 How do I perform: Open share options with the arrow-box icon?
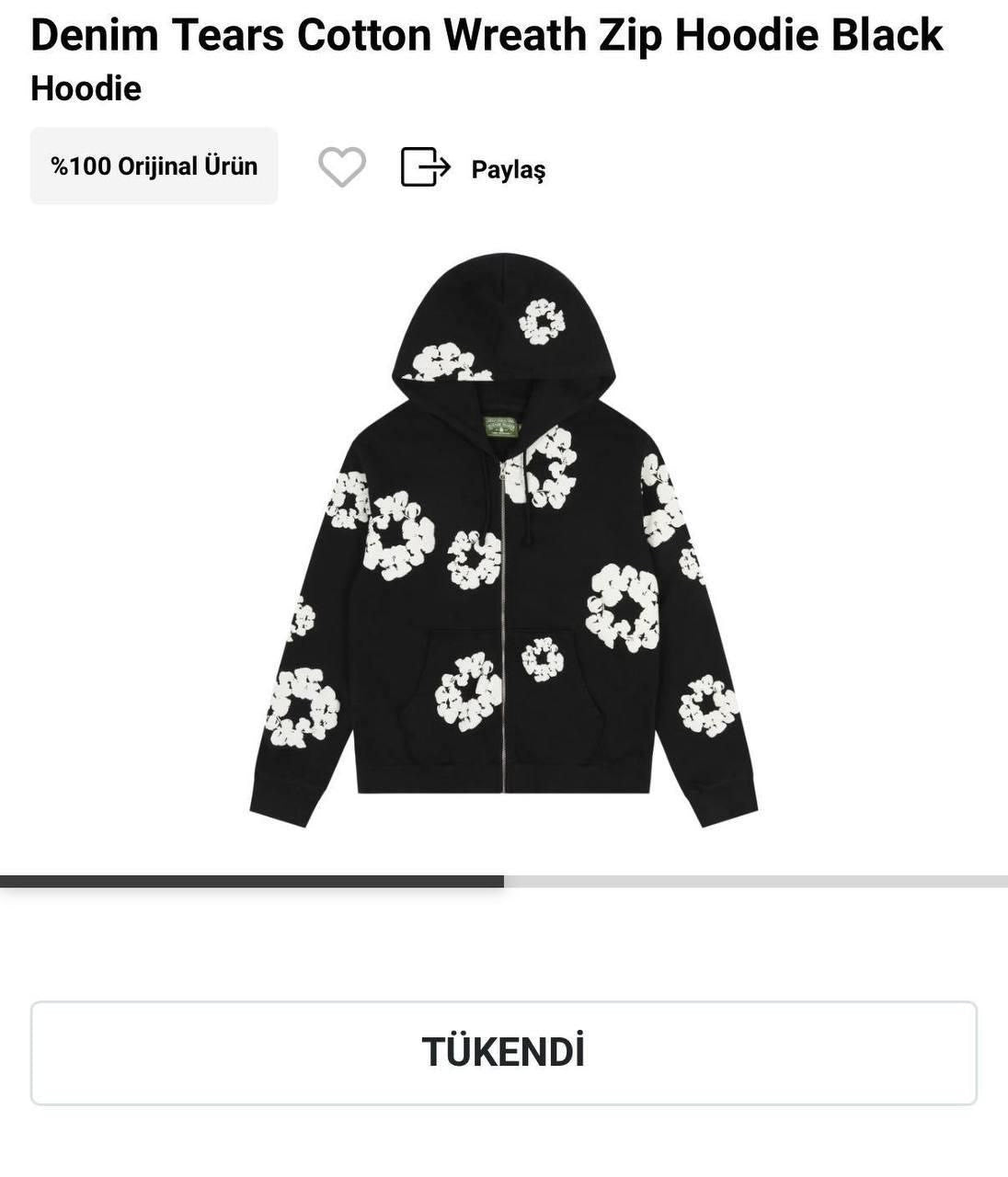[425, 167]
